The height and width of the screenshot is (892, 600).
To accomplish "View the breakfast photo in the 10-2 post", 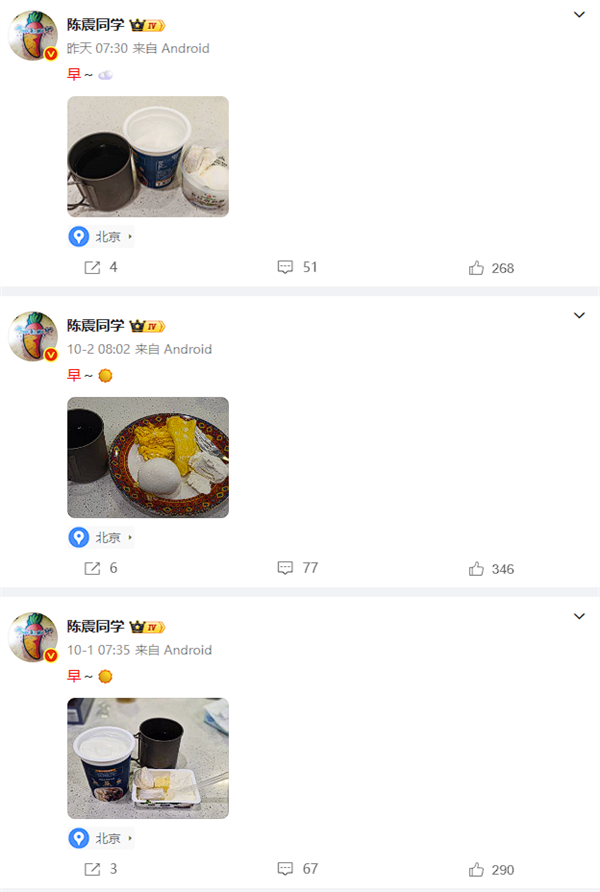I will pyautogui.click(x=148, y=457).
